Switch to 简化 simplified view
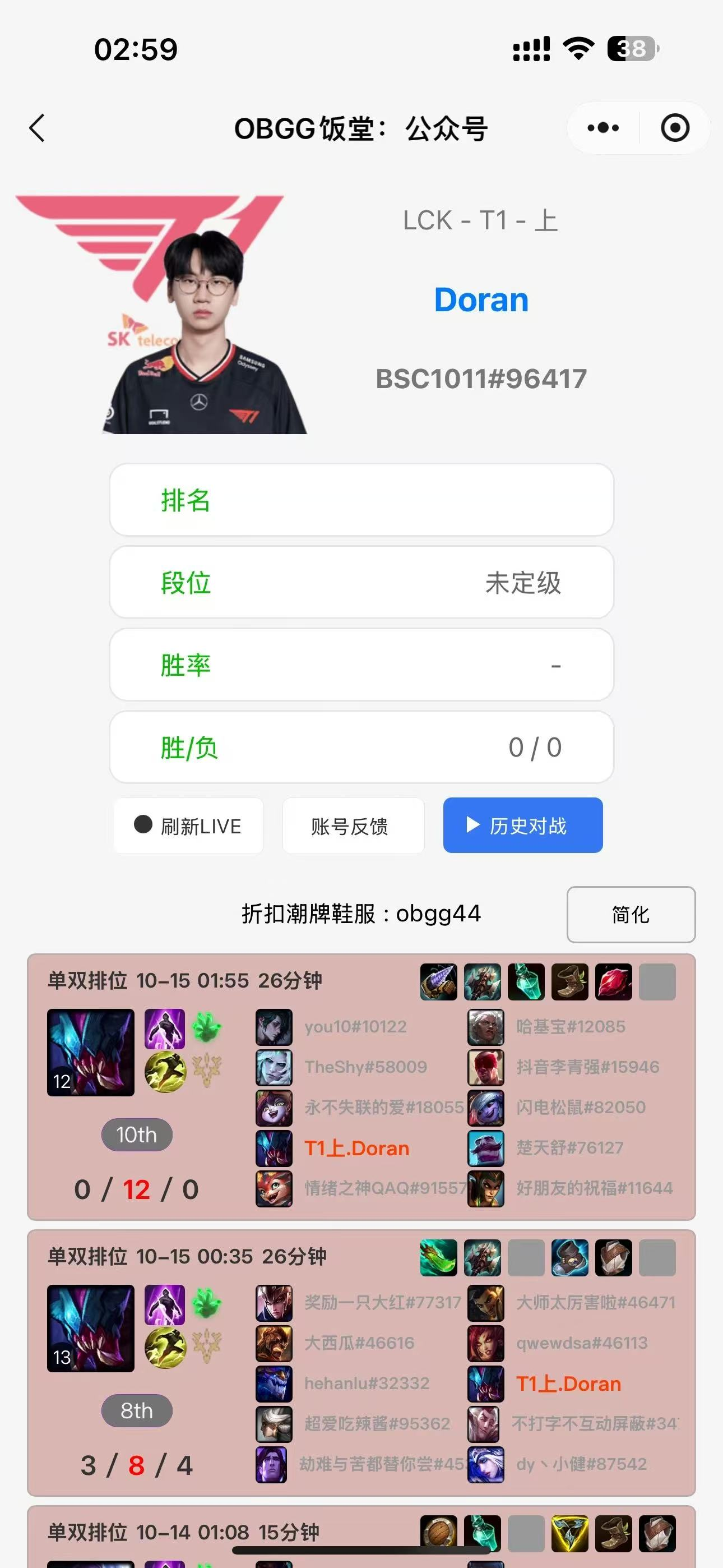This screenshot has height=1568, width=723. tap(630, 914)
